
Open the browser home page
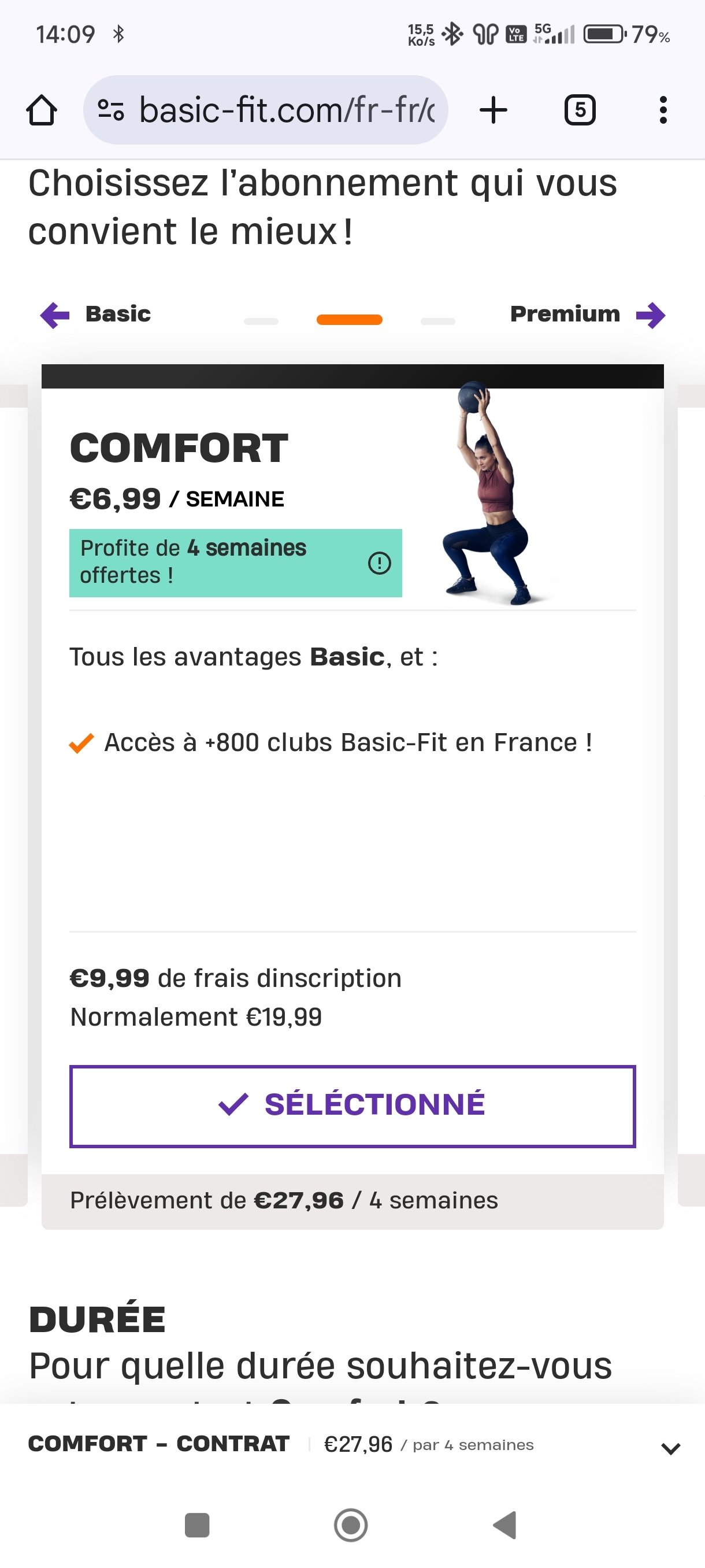(x=42, y=110)
